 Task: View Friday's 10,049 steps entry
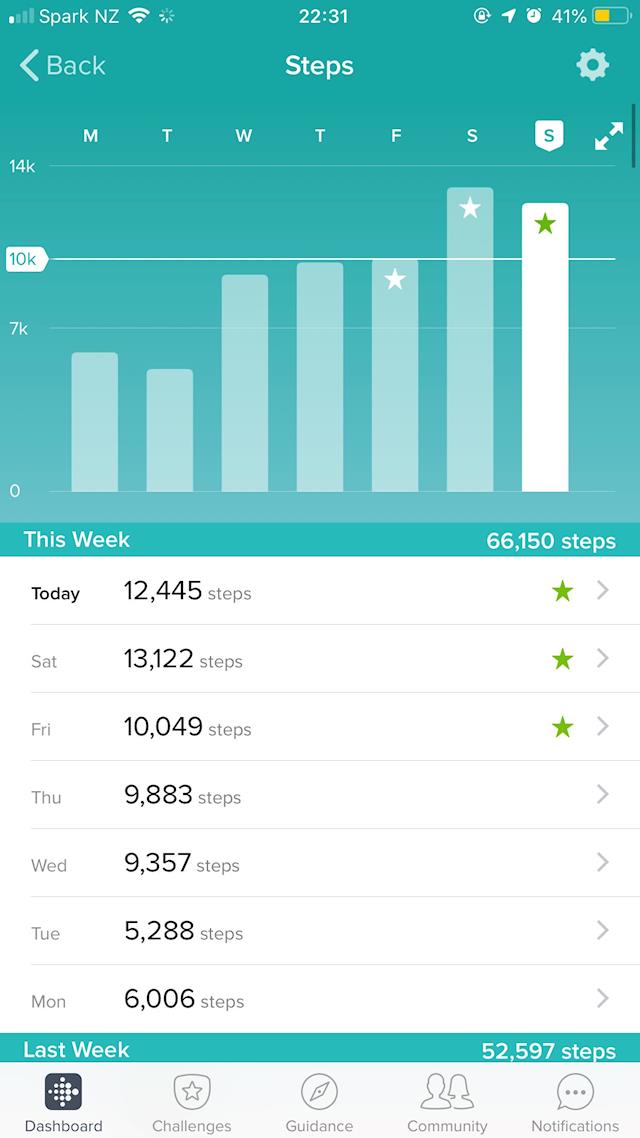pos(320,728)
